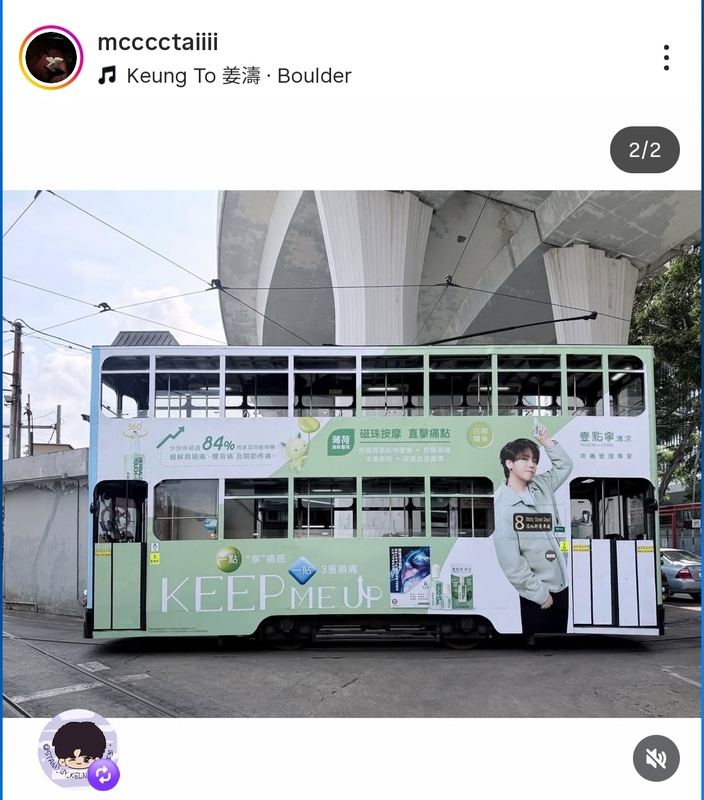View the reposter's avatar with repost badge

click(x=80, y=750)
